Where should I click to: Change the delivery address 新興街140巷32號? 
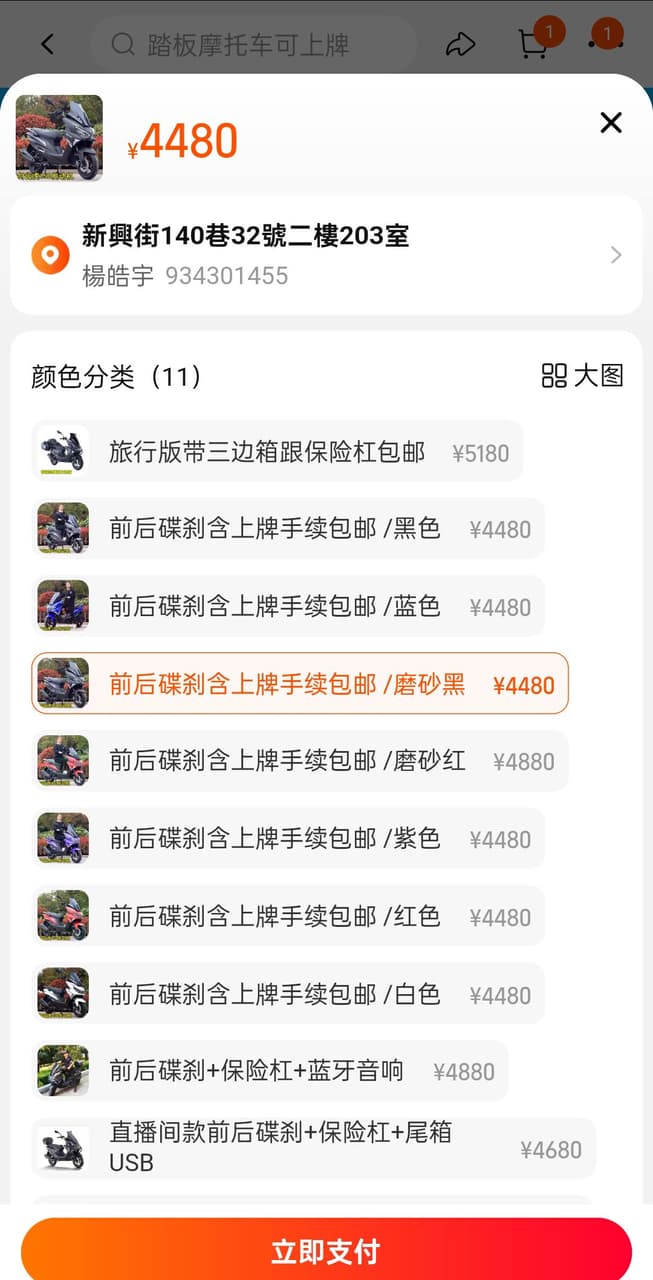point(326,254)
